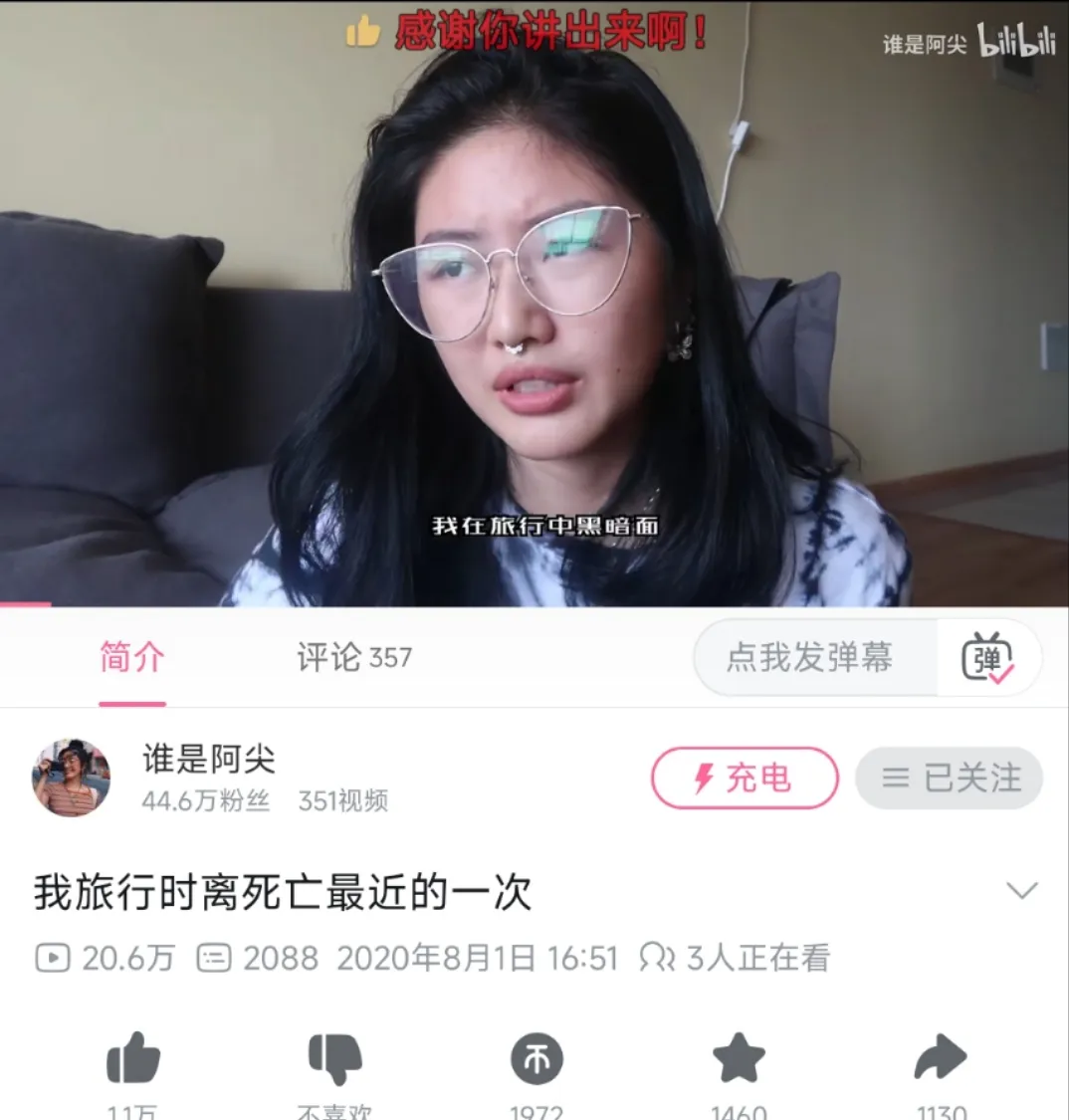The height and width of the screenshot is (1120, 1069).
Task: Give a coin to this video
Action: 536,1059
